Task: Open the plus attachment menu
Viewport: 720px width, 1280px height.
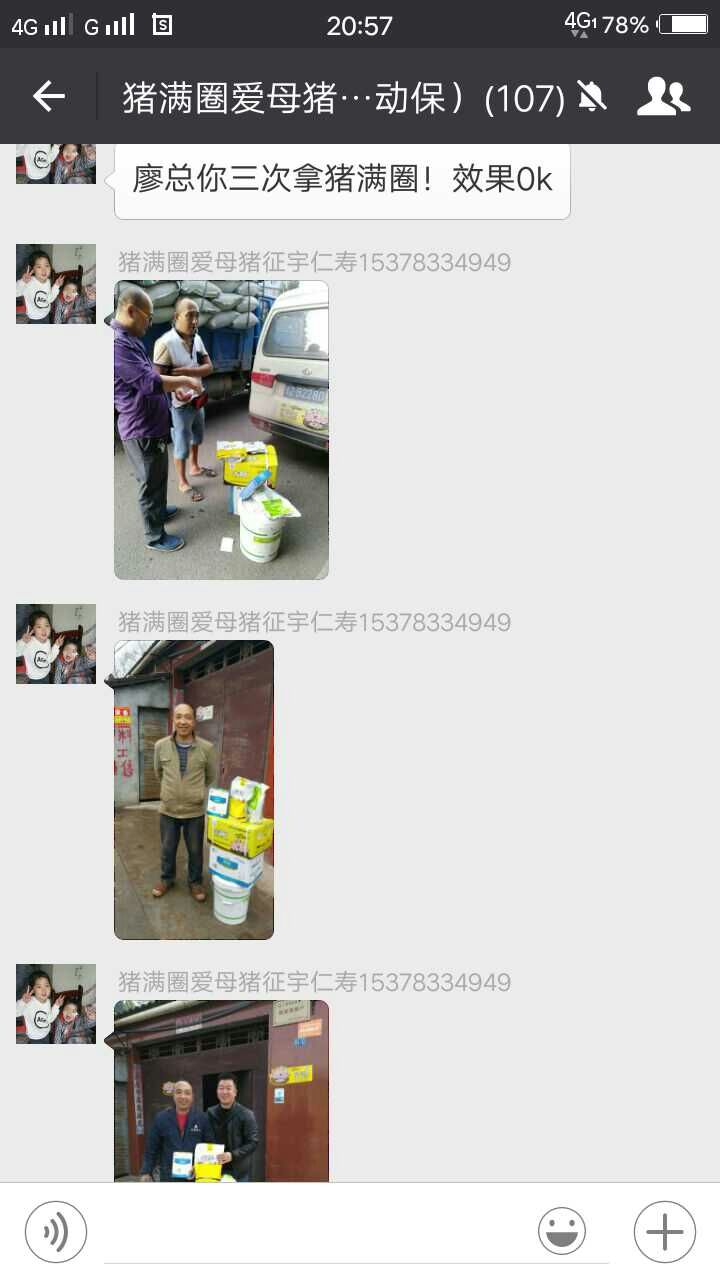Action: pyautogui.click(x=665, y=1232)
